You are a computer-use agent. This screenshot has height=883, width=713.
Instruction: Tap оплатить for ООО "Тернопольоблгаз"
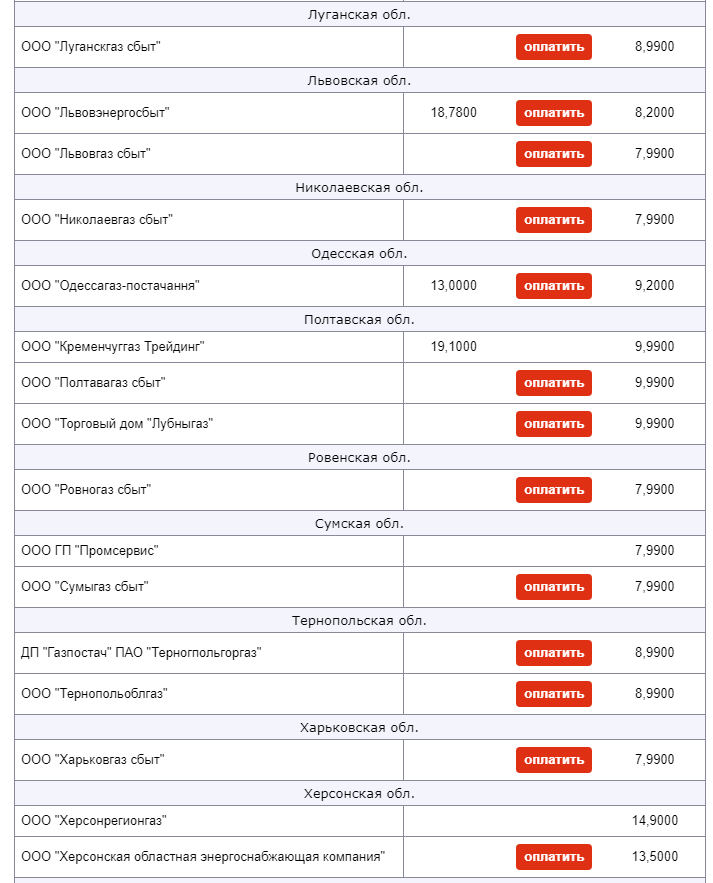tap(553, 694)
